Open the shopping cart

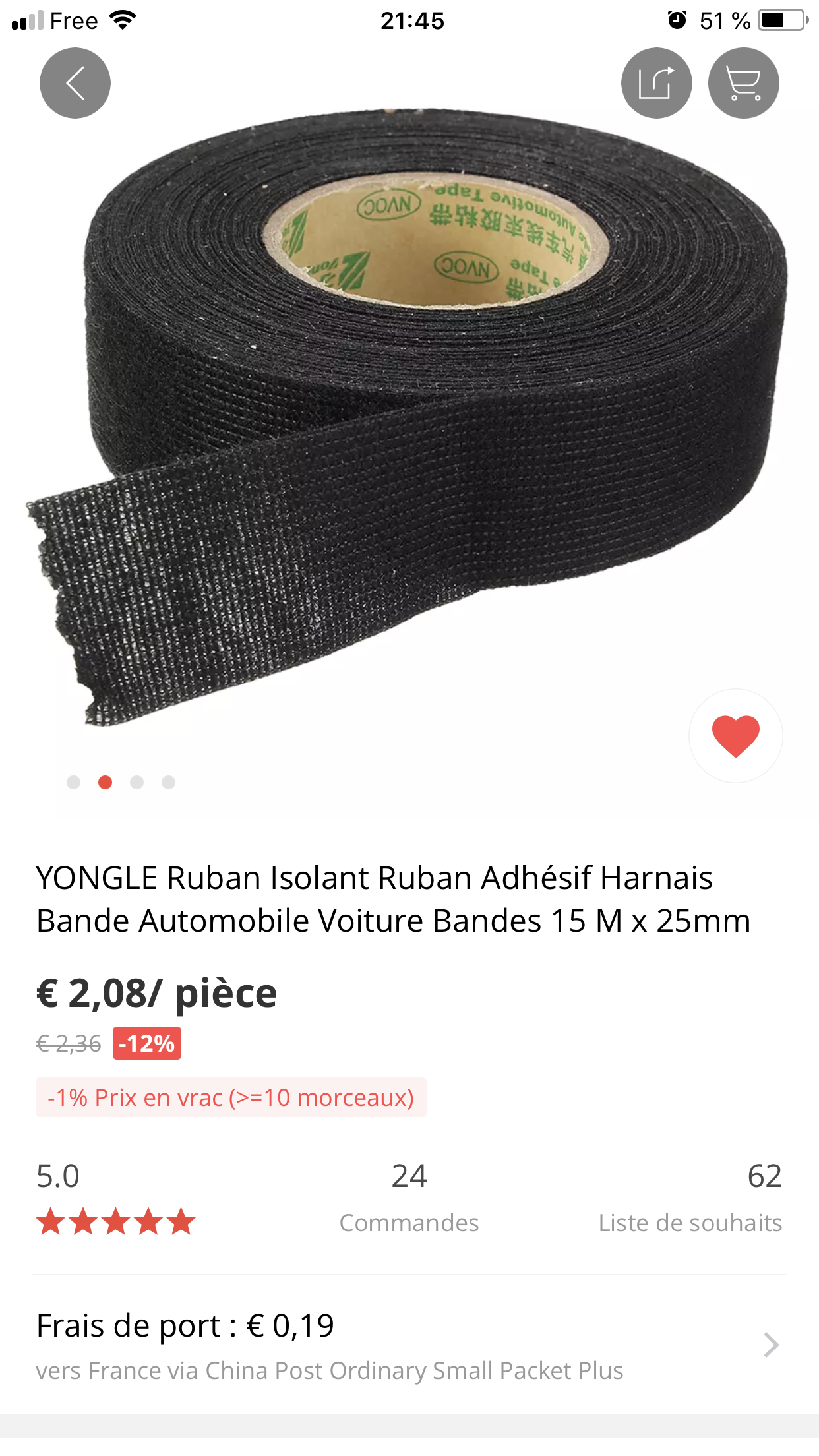coord(744,83)
